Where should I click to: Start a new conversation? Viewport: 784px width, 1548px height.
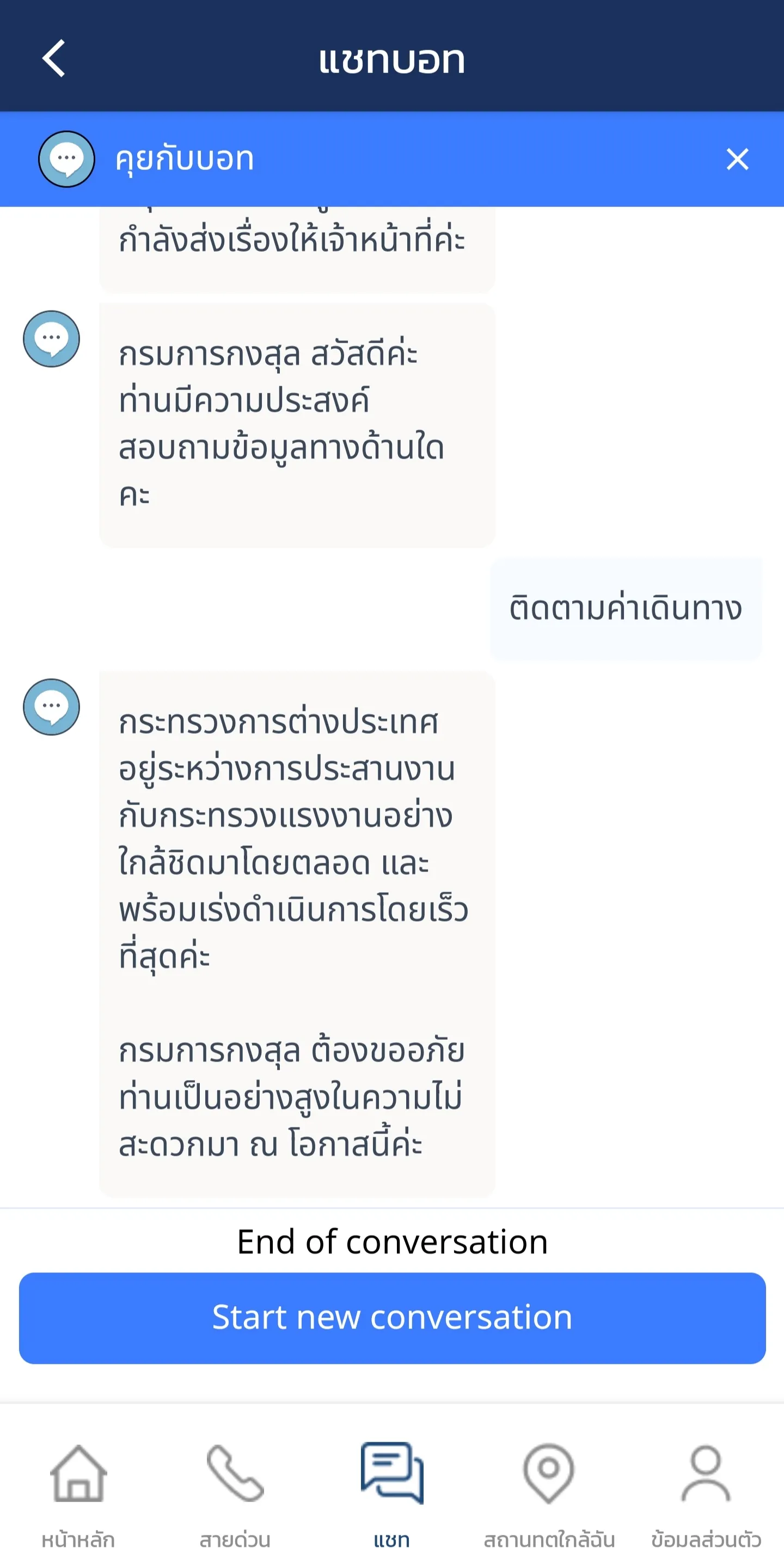(391, 1318)
